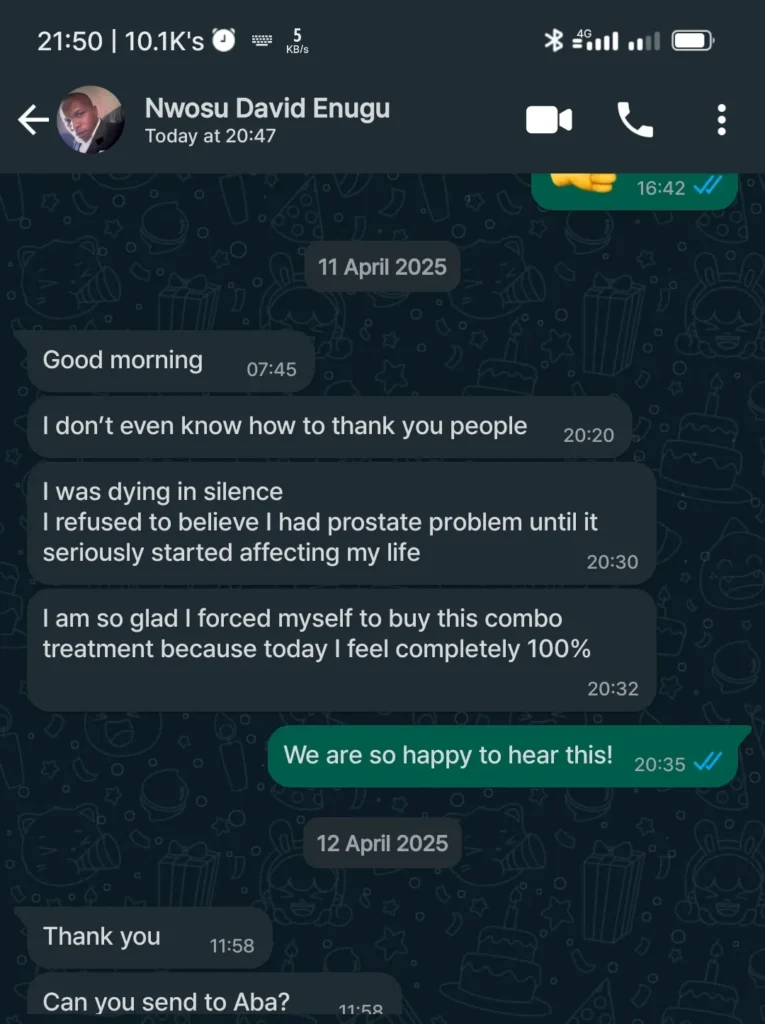Start a voice call with Nwosu David

coord(635,121)
